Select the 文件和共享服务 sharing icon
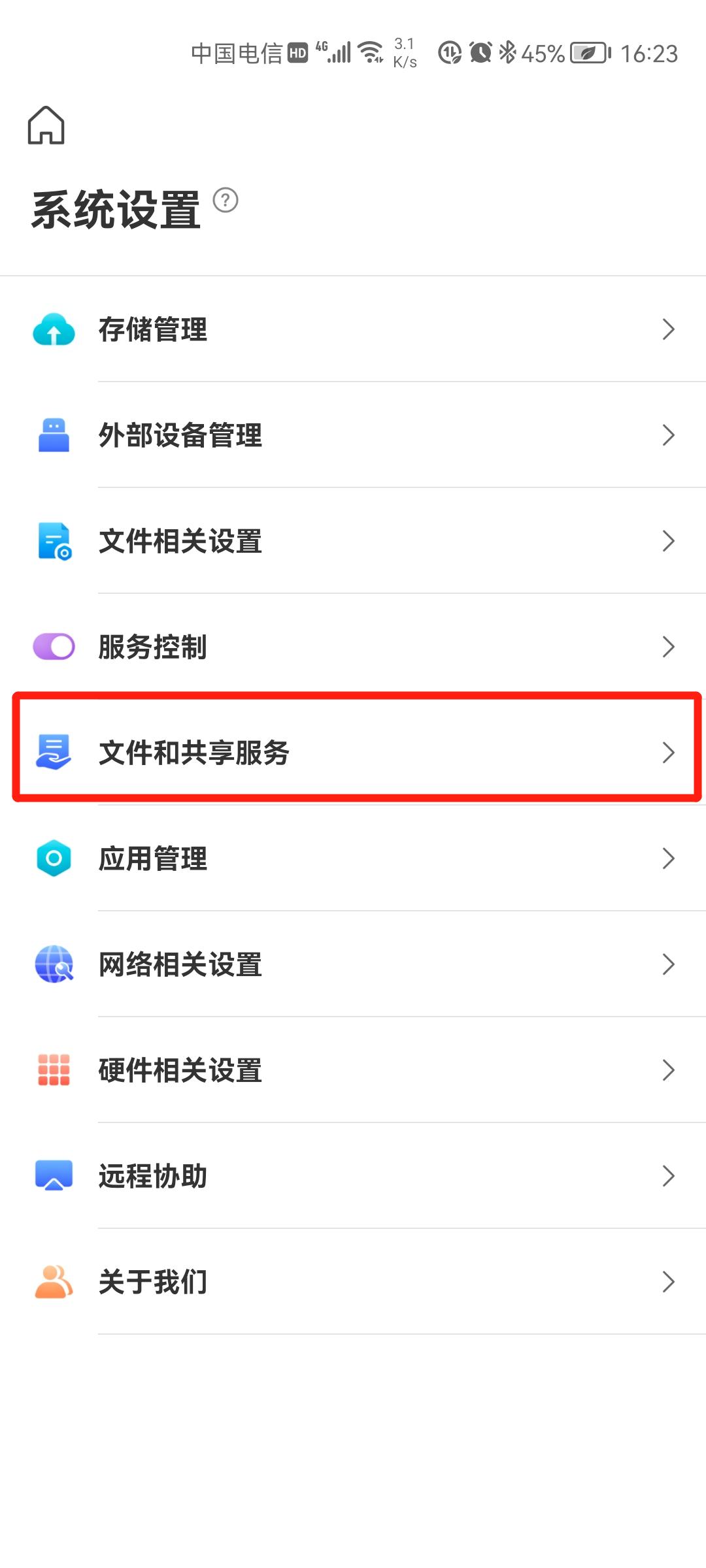 coord(53,753)
